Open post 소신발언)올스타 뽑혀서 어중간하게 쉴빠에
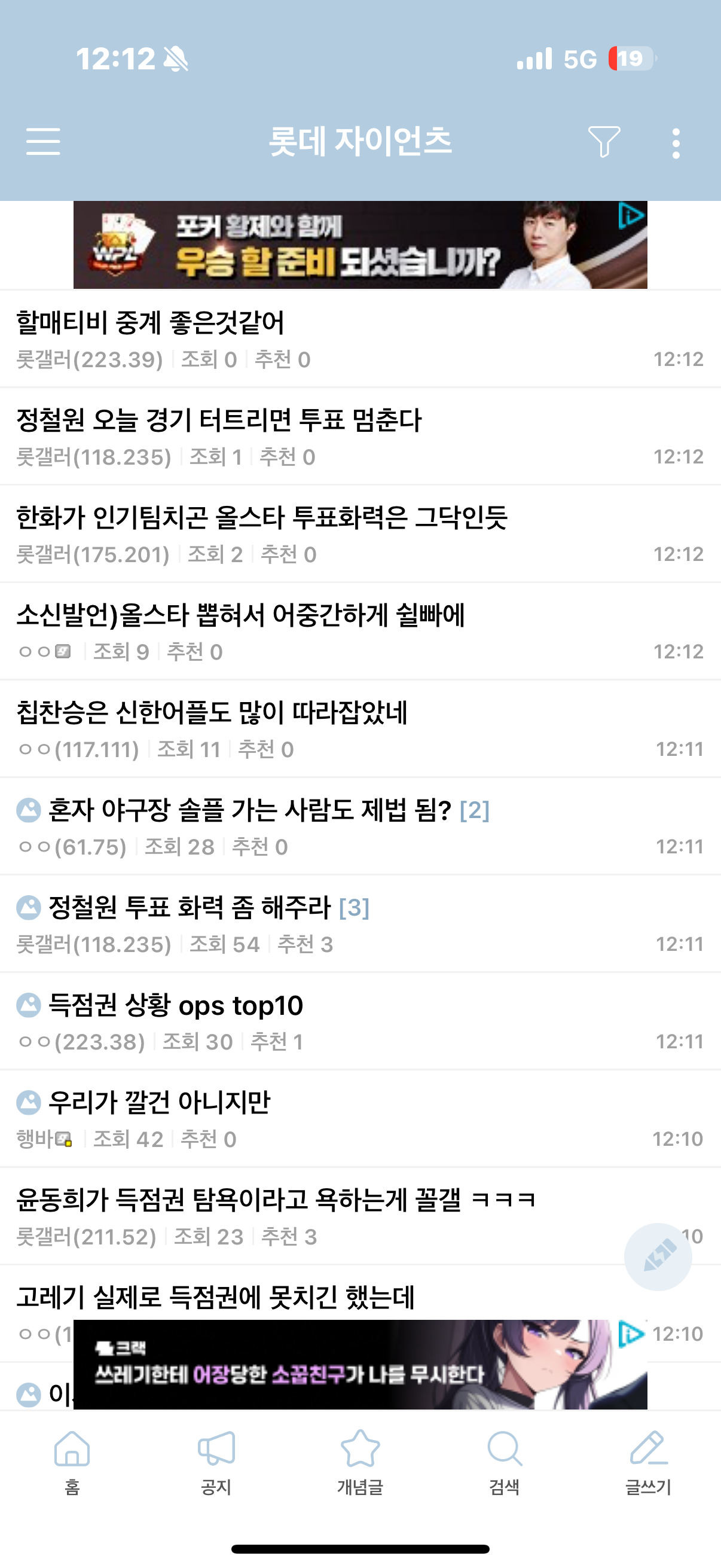The image size is (721, 1568). [x=240, y=615]
